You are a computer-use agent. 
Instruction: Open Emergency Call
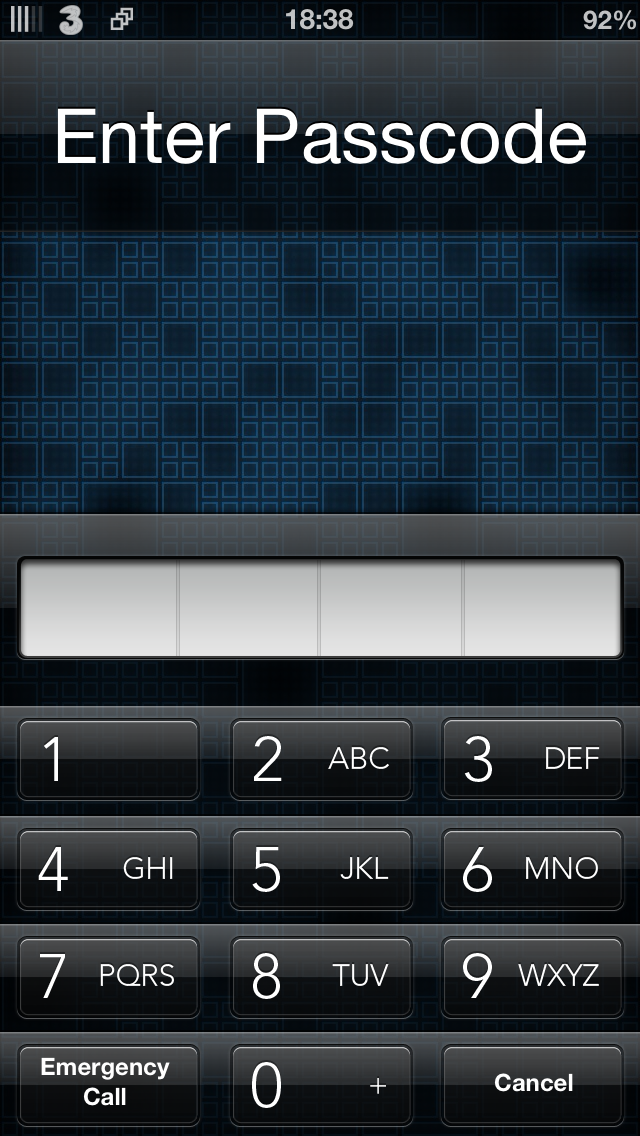[x=108, y=1085]
